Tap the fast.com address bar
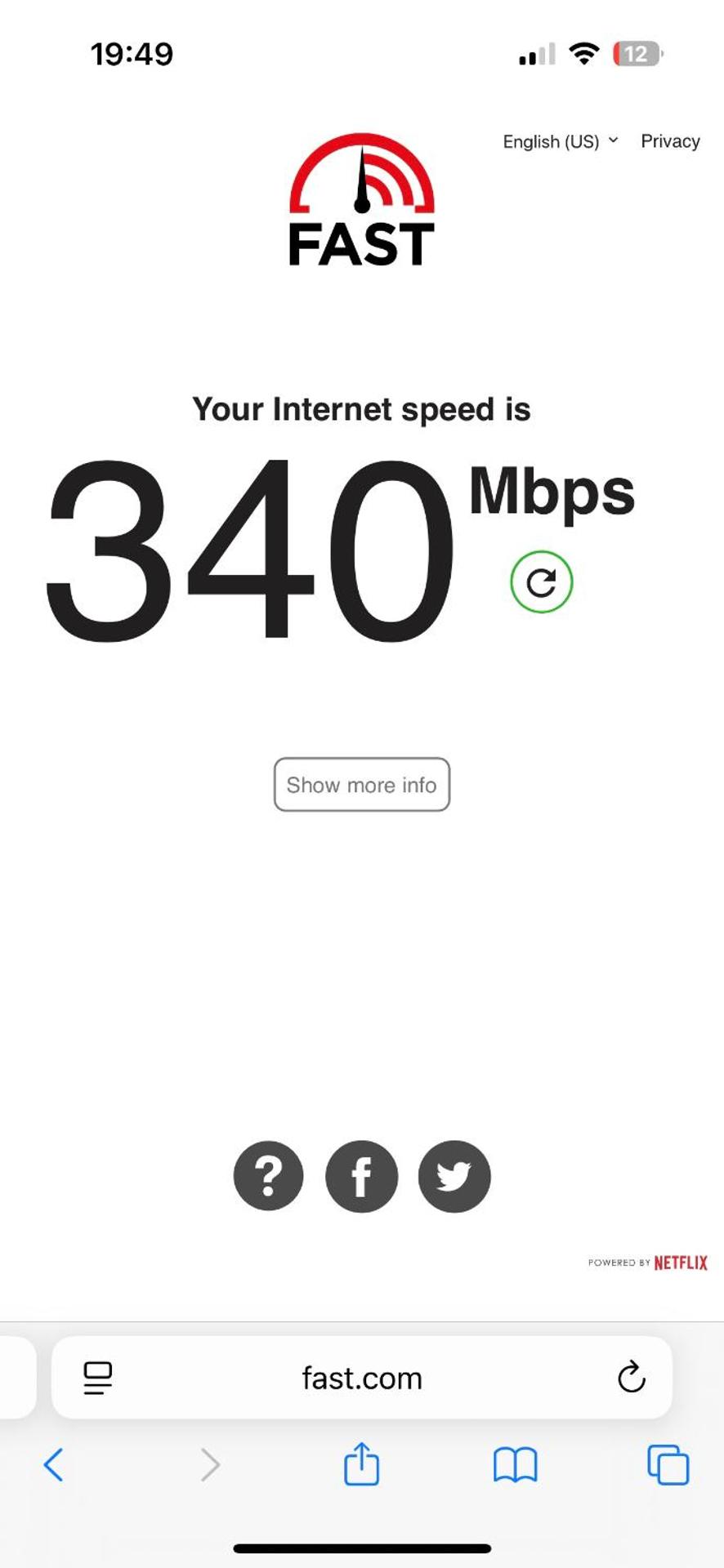This screenshot has width=724, height=1568. click(361, 1378)
